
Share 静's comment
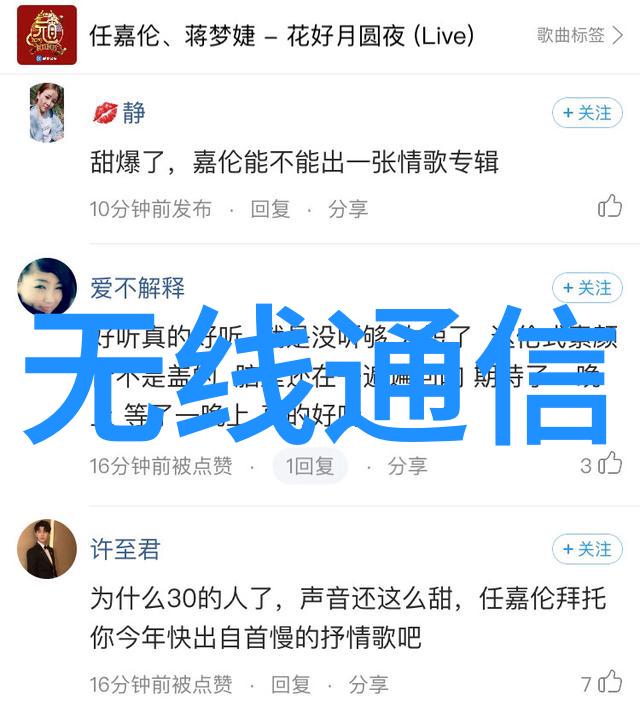coord(348,209)
